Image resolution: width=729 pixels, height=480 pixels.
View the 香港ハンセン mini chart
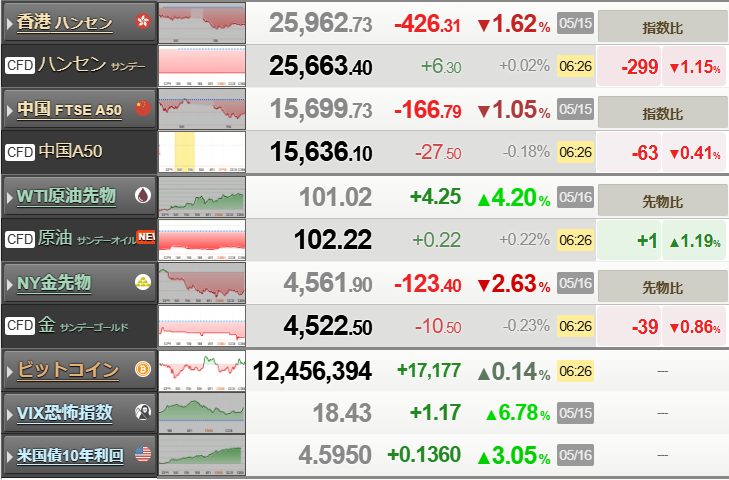coord(202,23)
